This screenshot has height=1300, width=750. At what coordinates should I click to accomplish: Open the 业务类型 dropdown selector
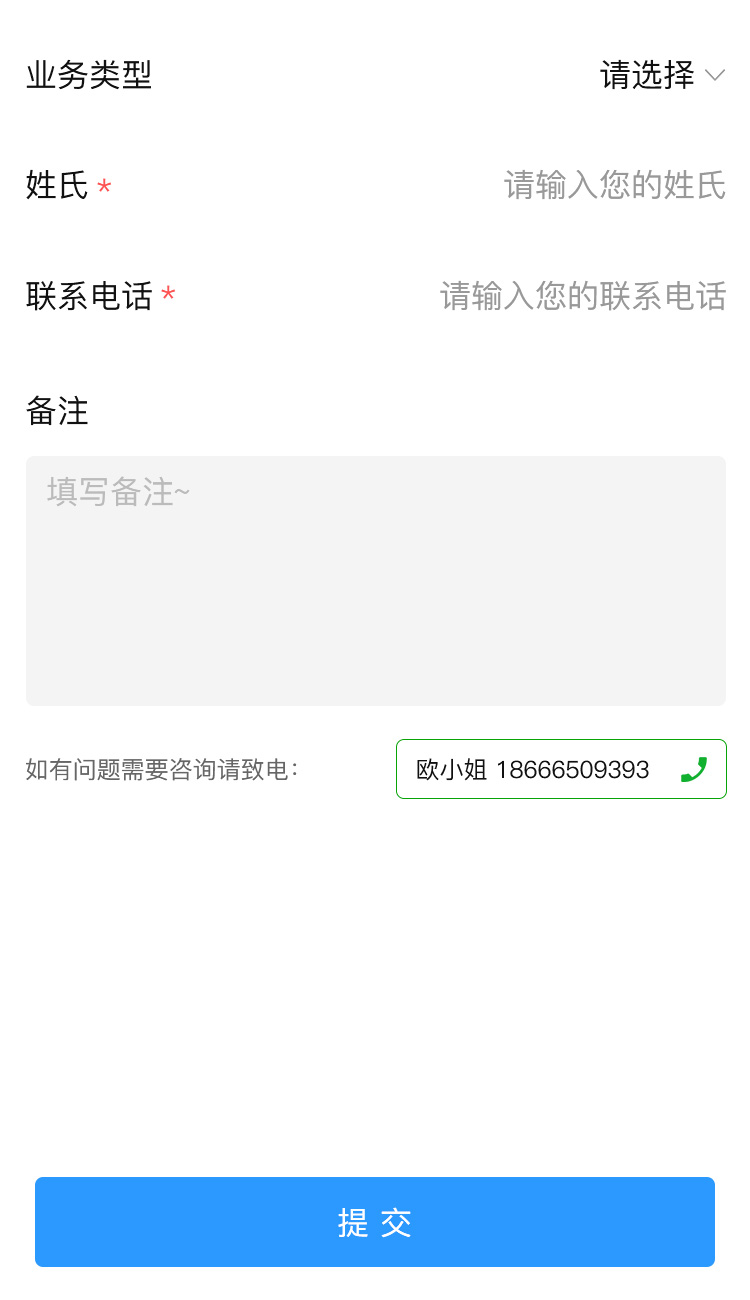(661, 76)
